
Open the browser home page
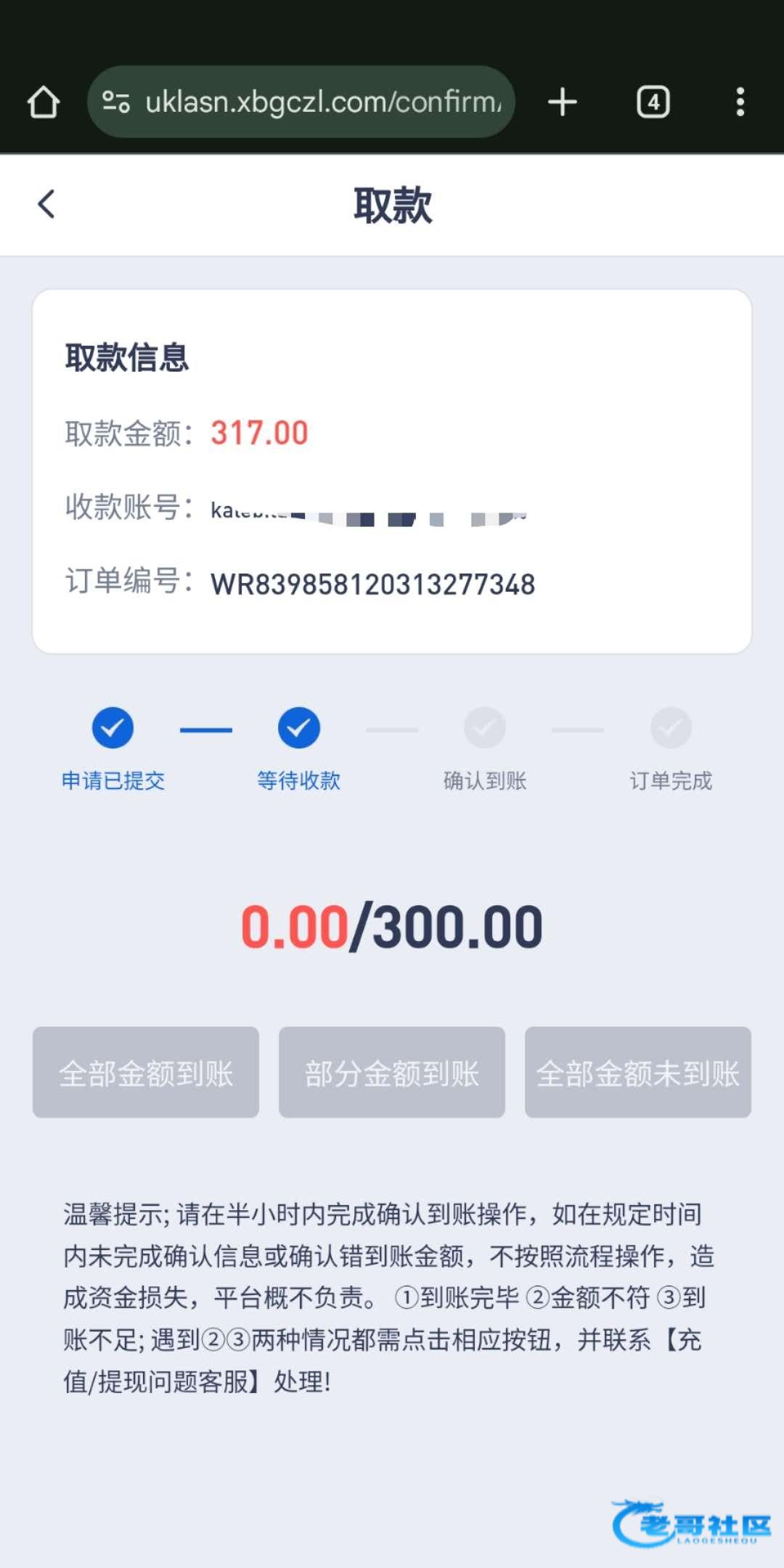point(43,102)
